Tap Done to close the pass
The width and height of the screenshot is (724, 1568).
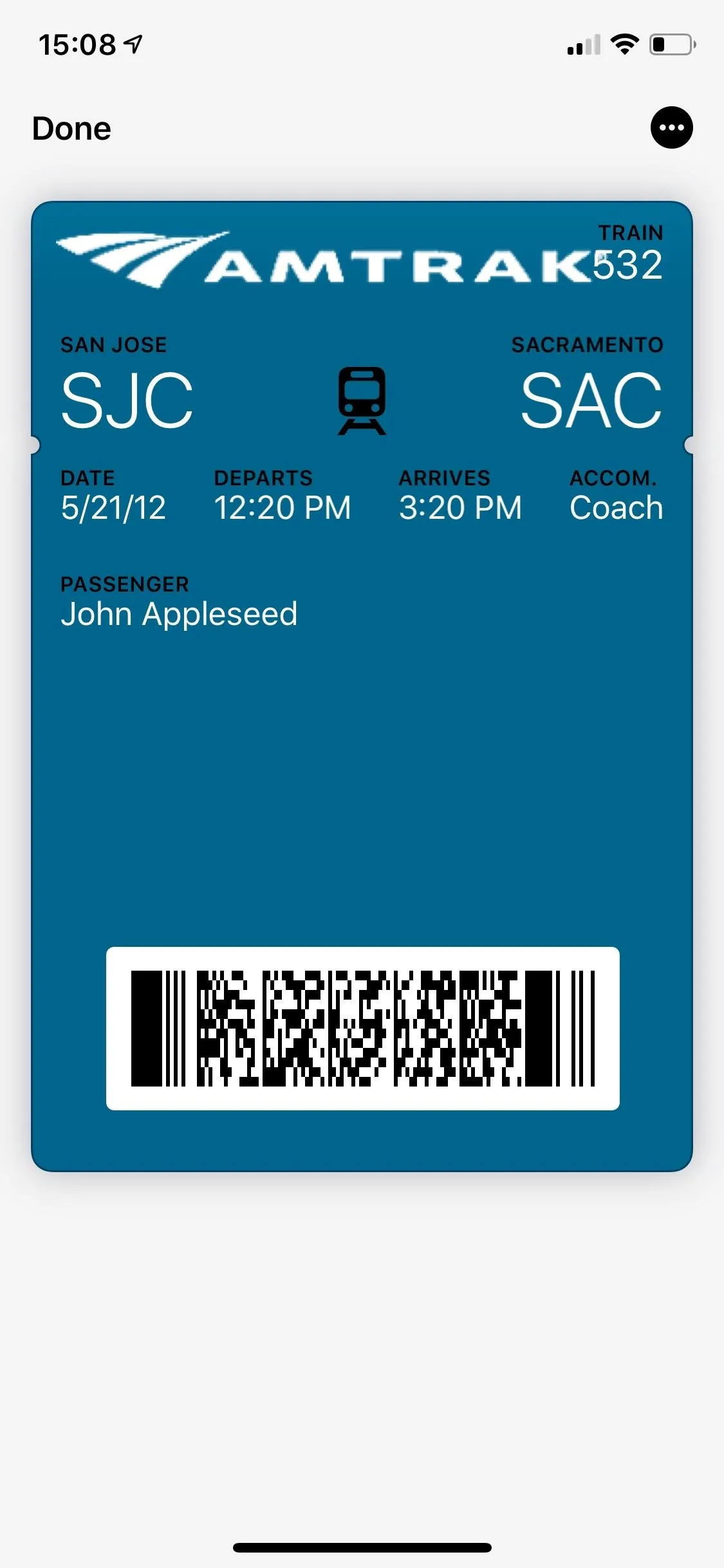tap(71, 128)
